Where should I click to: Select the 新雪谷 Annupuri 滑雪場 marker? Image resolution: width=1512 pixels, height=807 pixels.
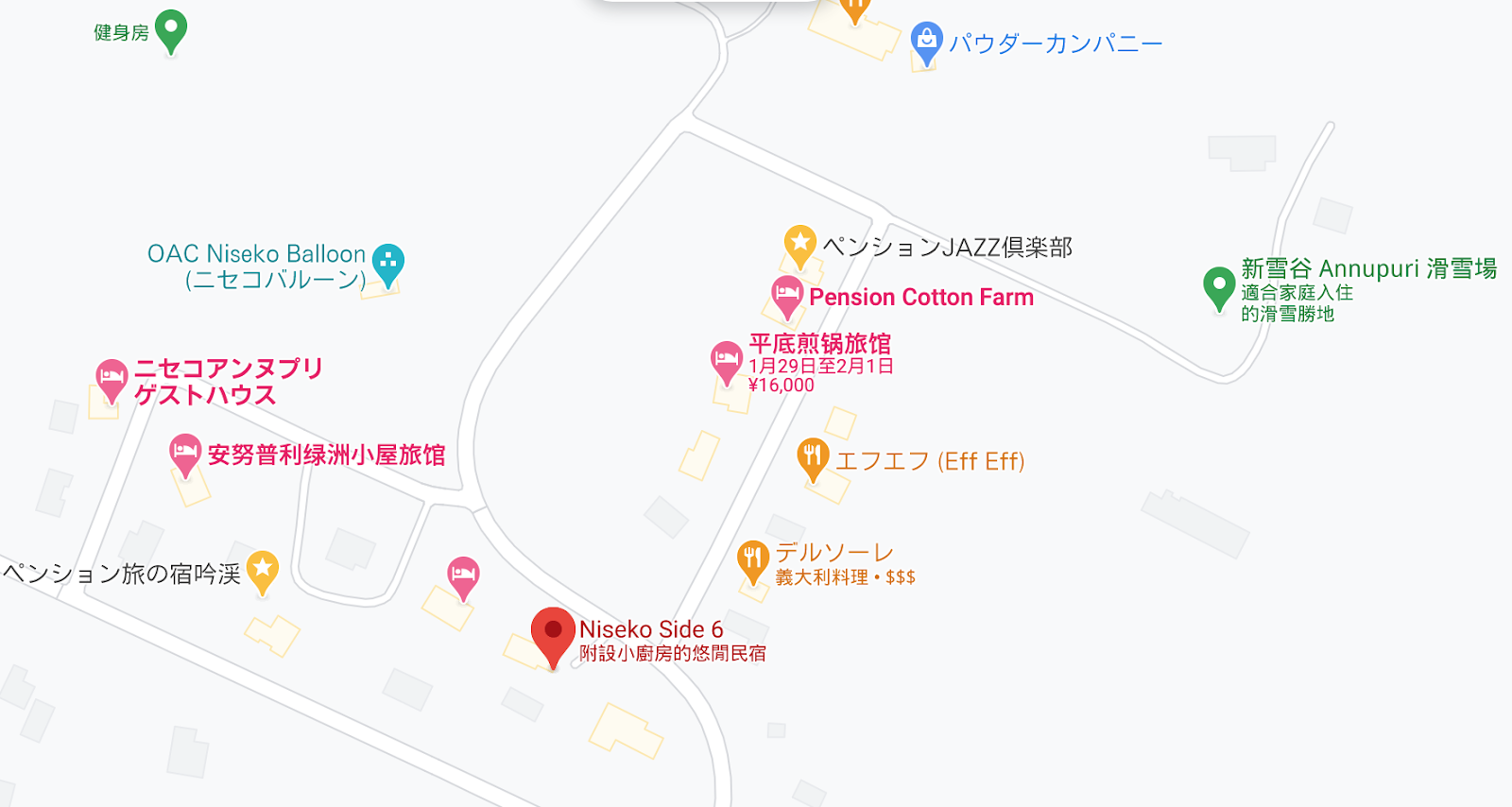click(x=1218, y=285)
